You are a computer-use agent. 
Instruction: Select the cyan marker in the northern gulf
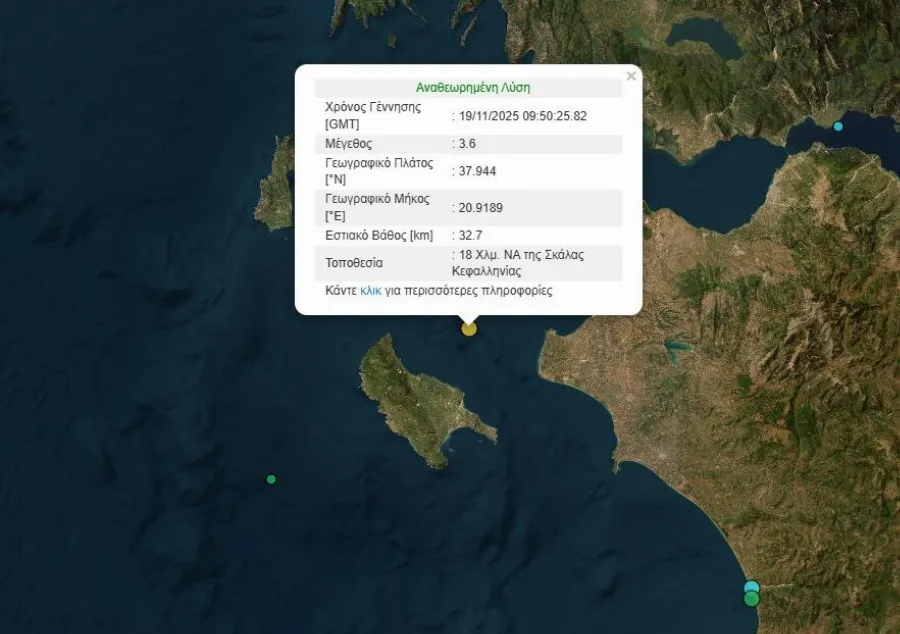(838, 126)
